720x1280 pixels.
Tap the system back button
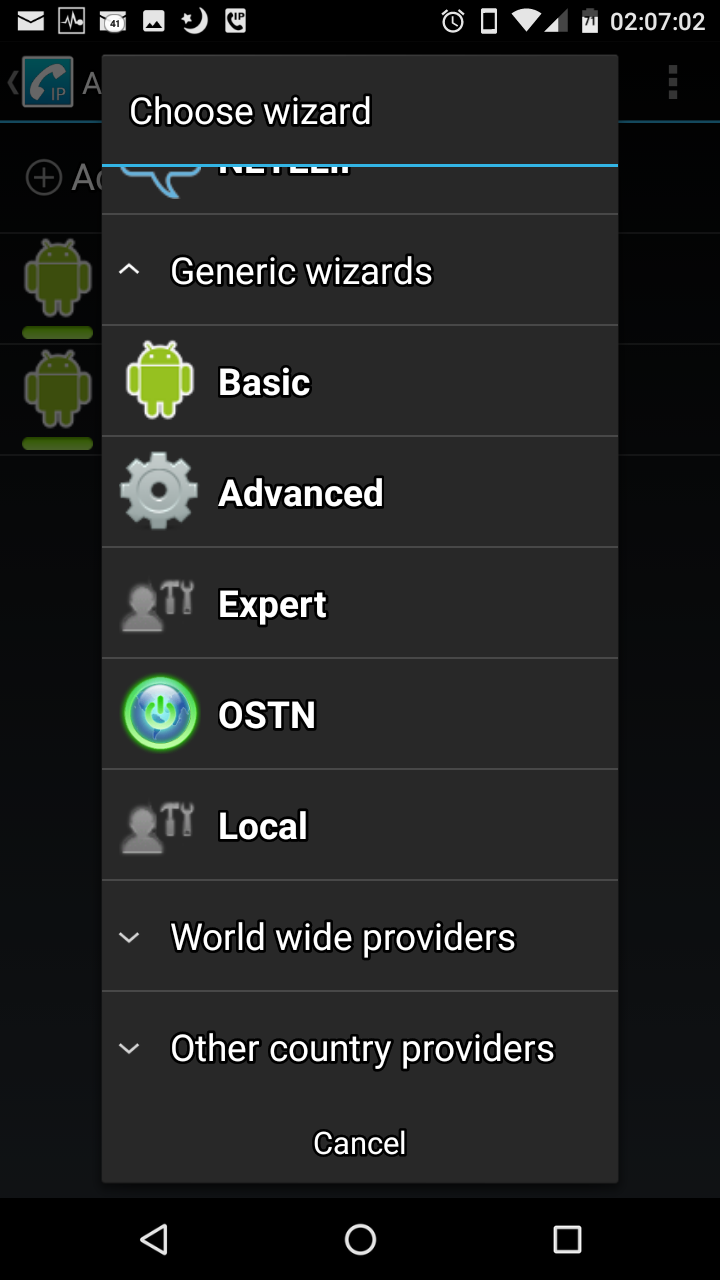tap(154, 1240)
